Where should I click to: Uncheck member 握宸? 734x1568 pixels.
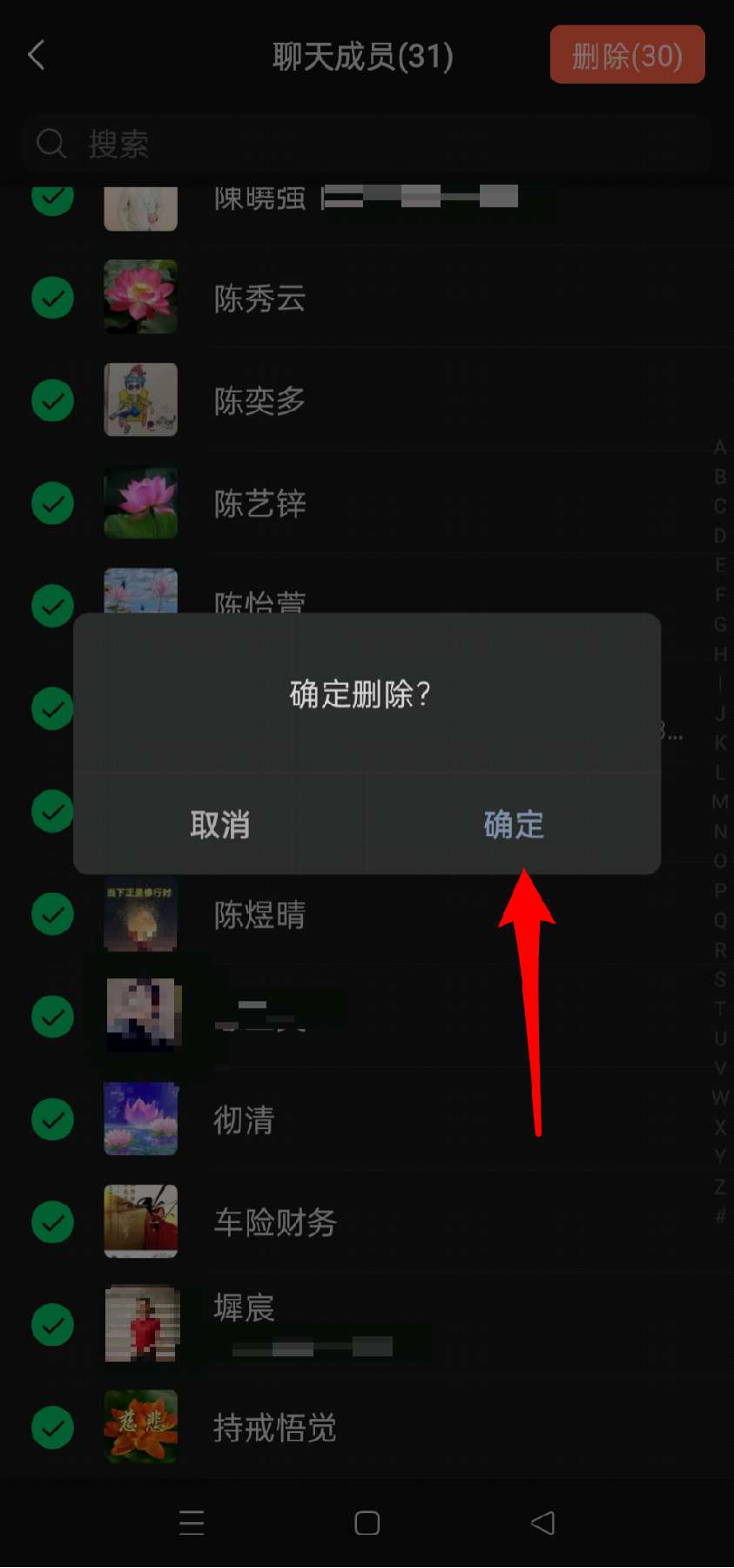[x=52, y=1325]
